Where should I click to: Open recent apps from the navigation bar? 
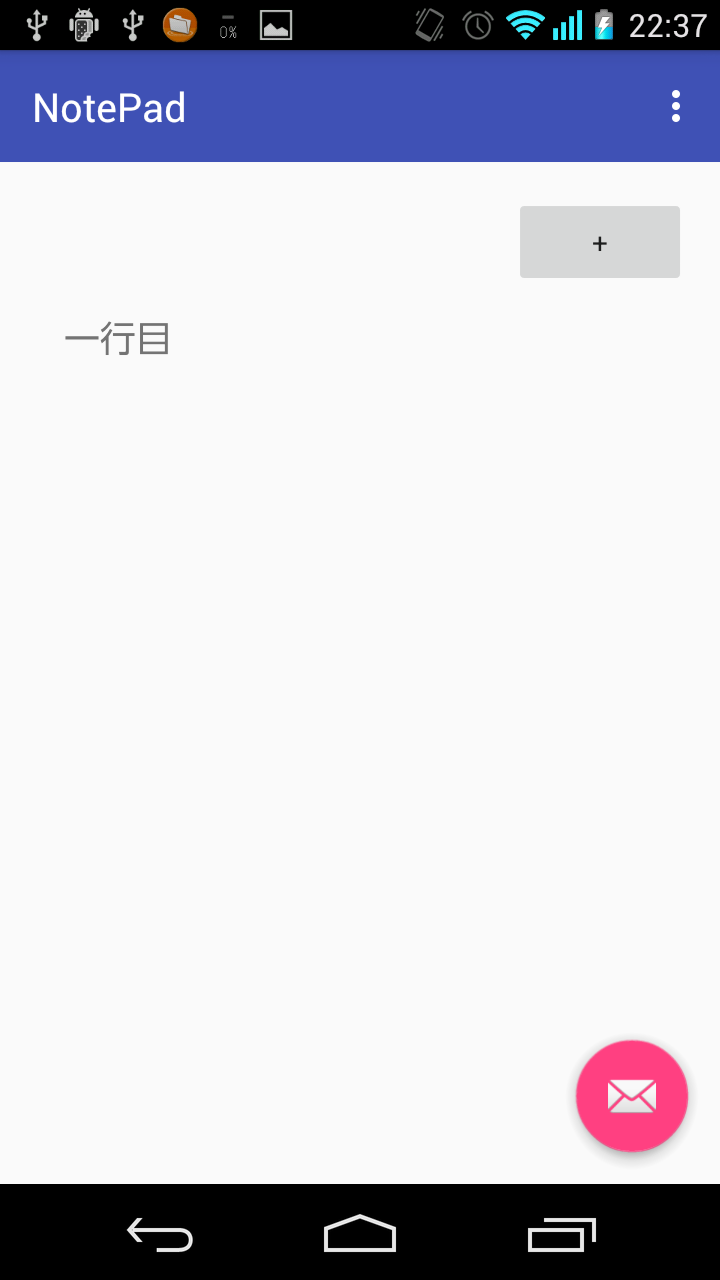[562, 1234]
